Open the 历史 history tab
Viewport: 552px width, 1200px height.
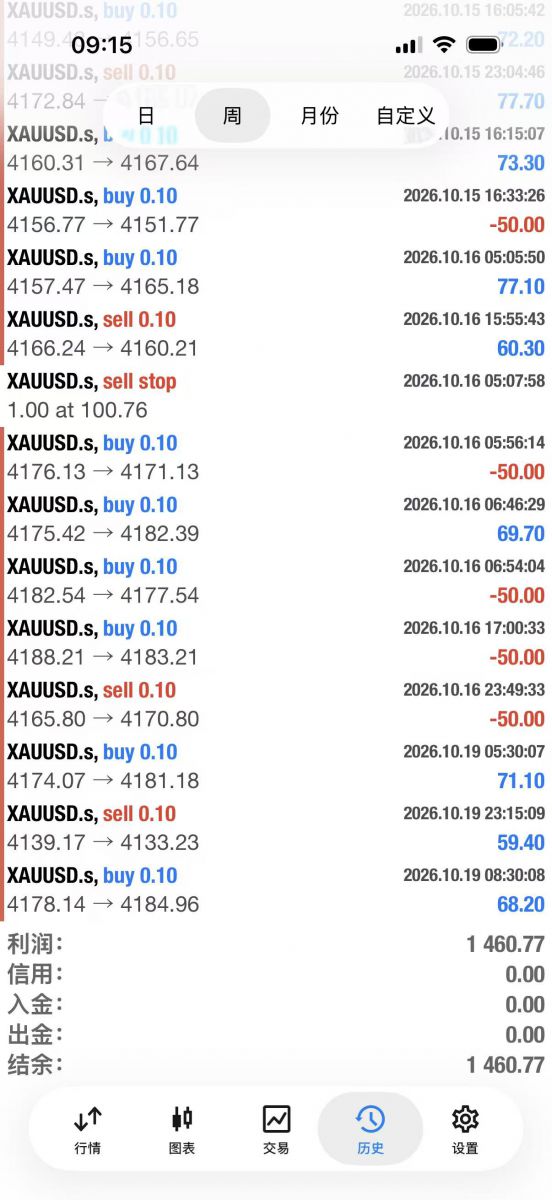(370, 1130)
